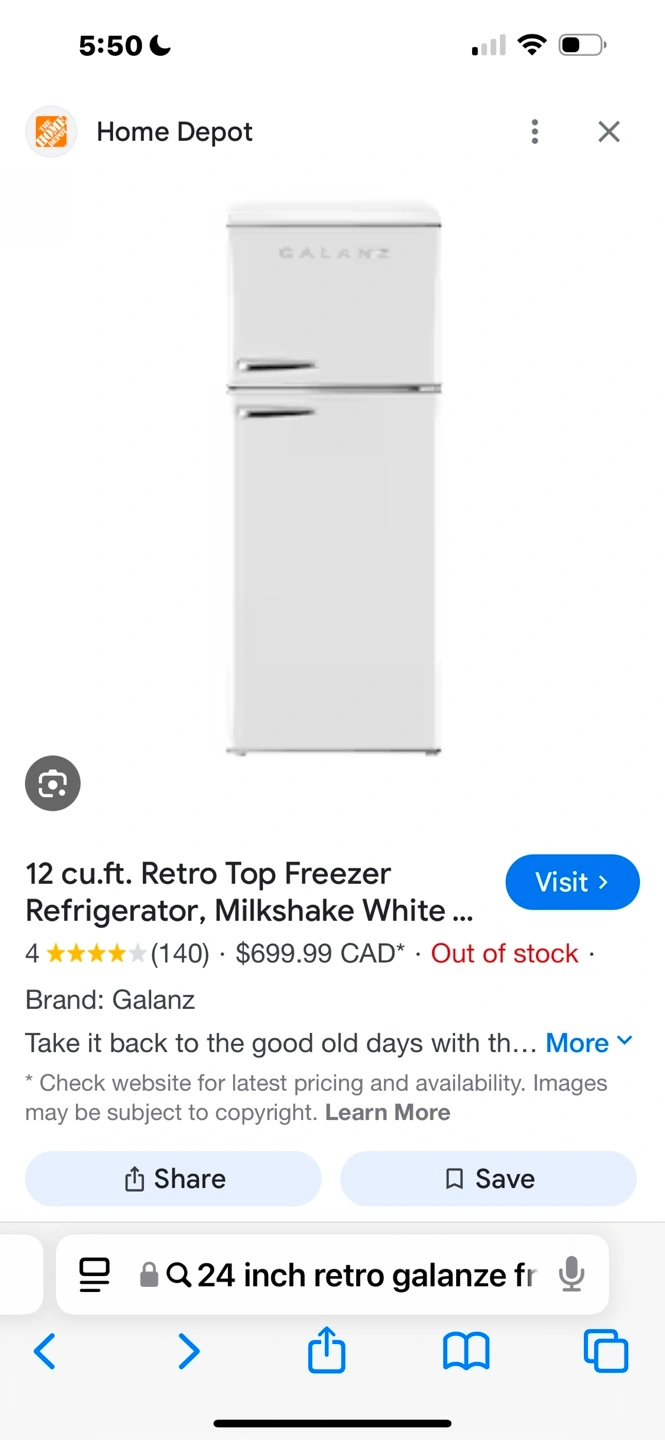Expand the description with More
This screenshot has height=1440, width=665.
tap(588, 1043)
